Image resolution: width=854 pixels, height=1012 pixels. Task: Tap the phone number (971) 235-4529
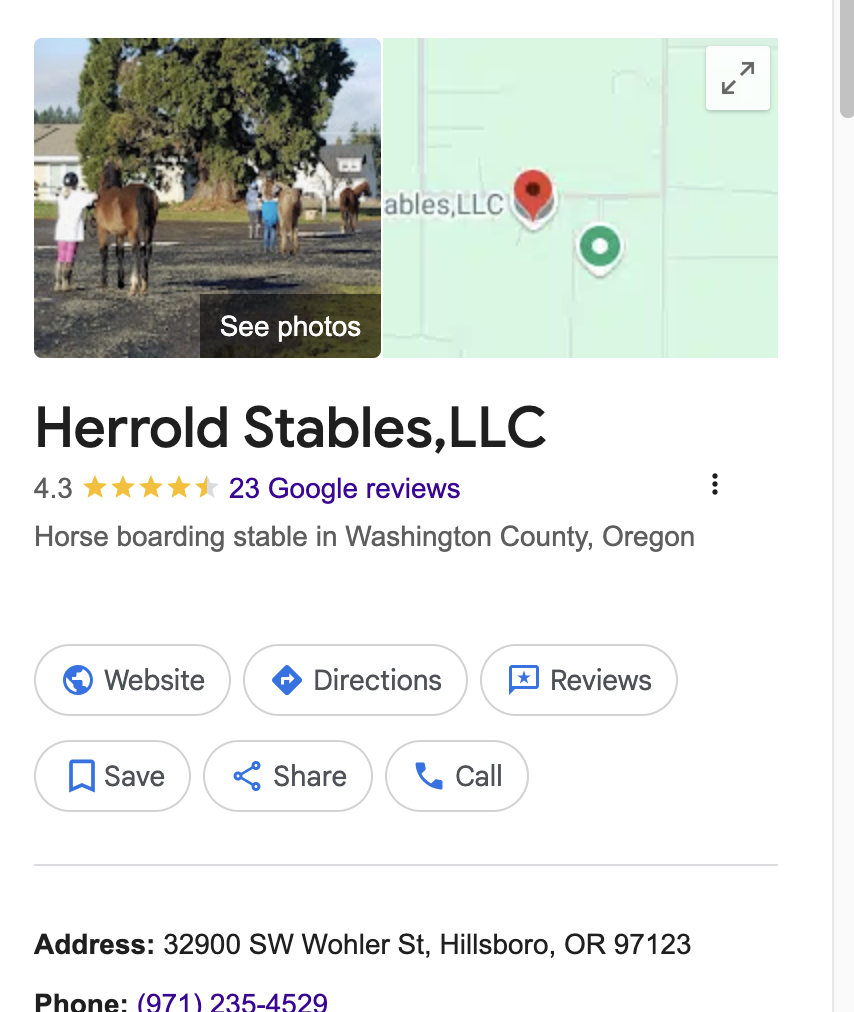232,1001
